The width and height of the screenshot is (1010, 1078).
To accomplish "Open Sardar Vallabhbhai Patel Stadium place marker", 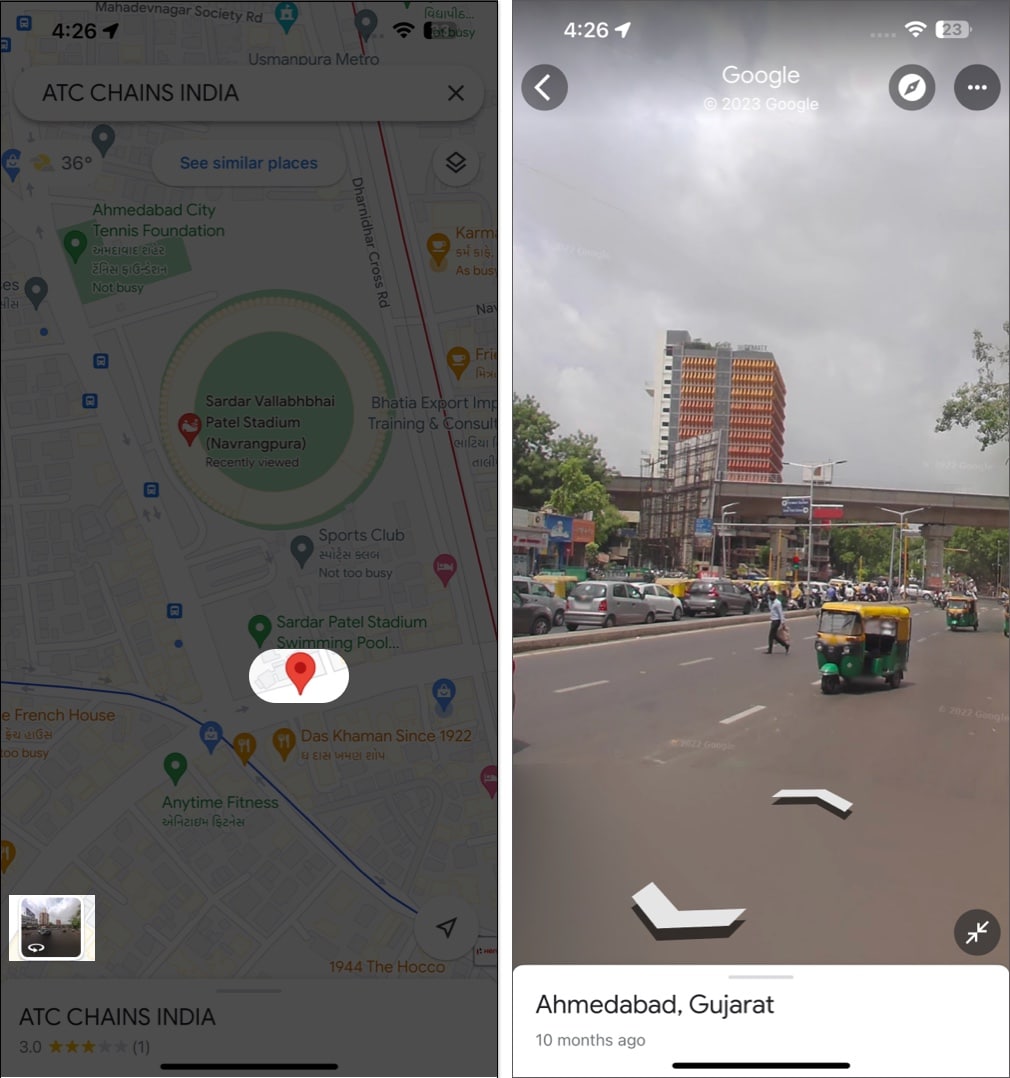I will coord(189,429).
